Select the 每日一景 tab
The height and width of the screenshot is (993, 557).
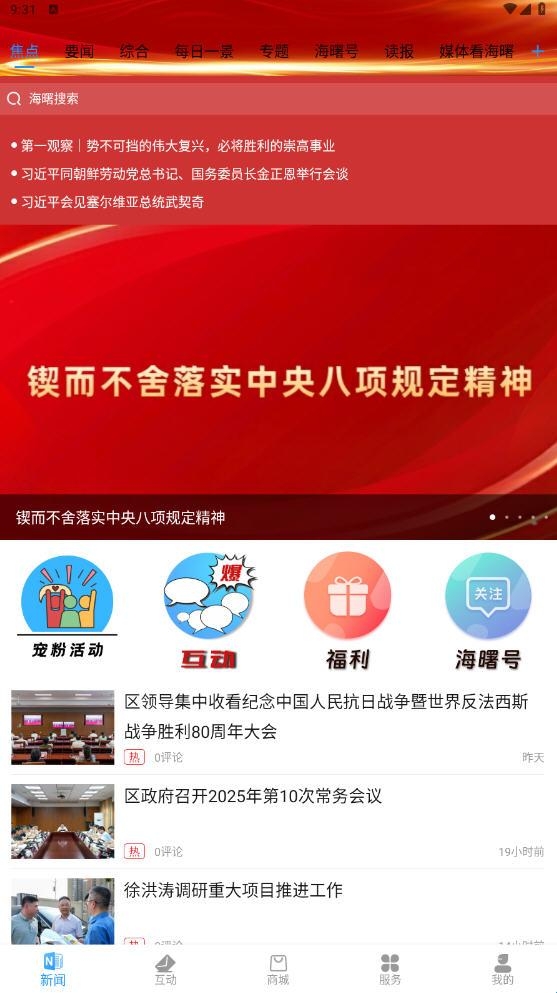[x=204, y=51]
